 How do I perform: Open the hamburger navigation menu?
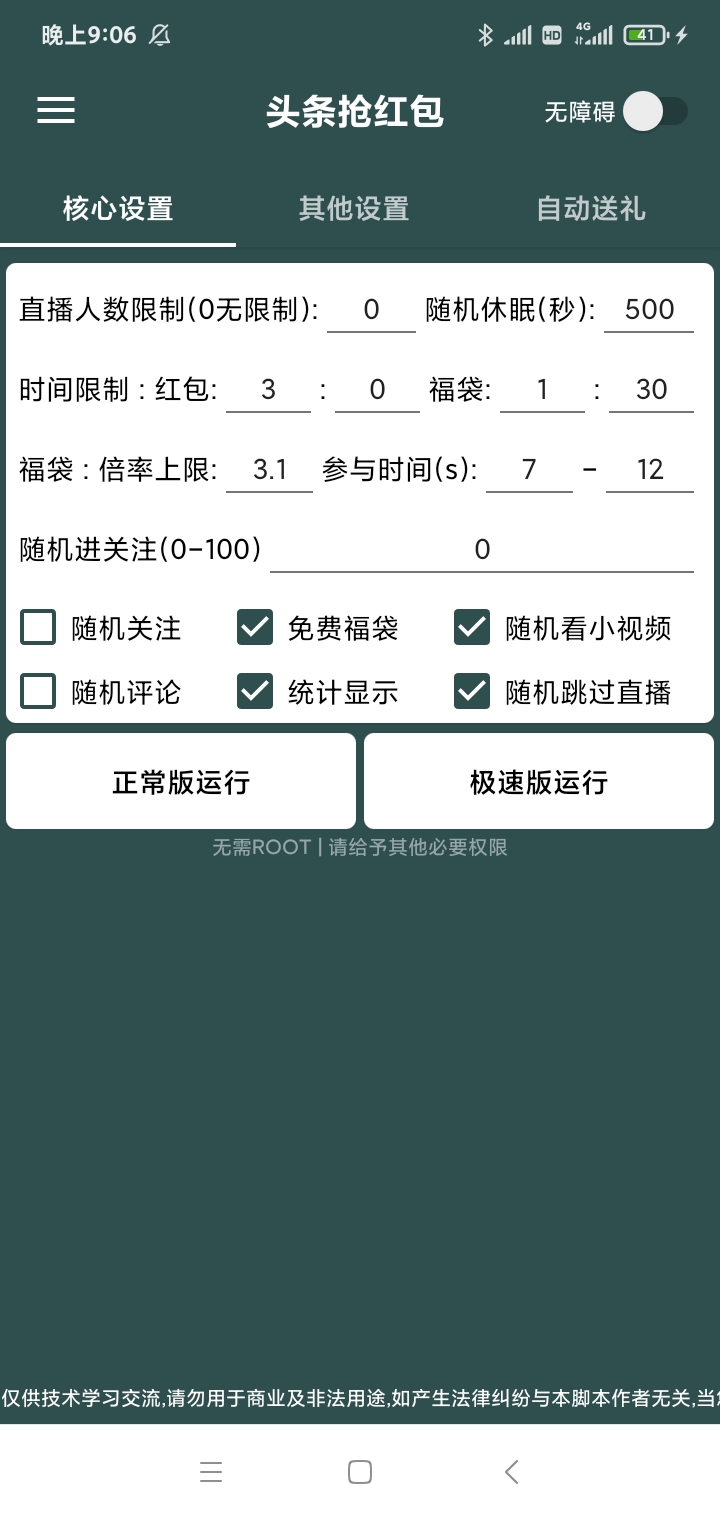(x=55, y=110)
